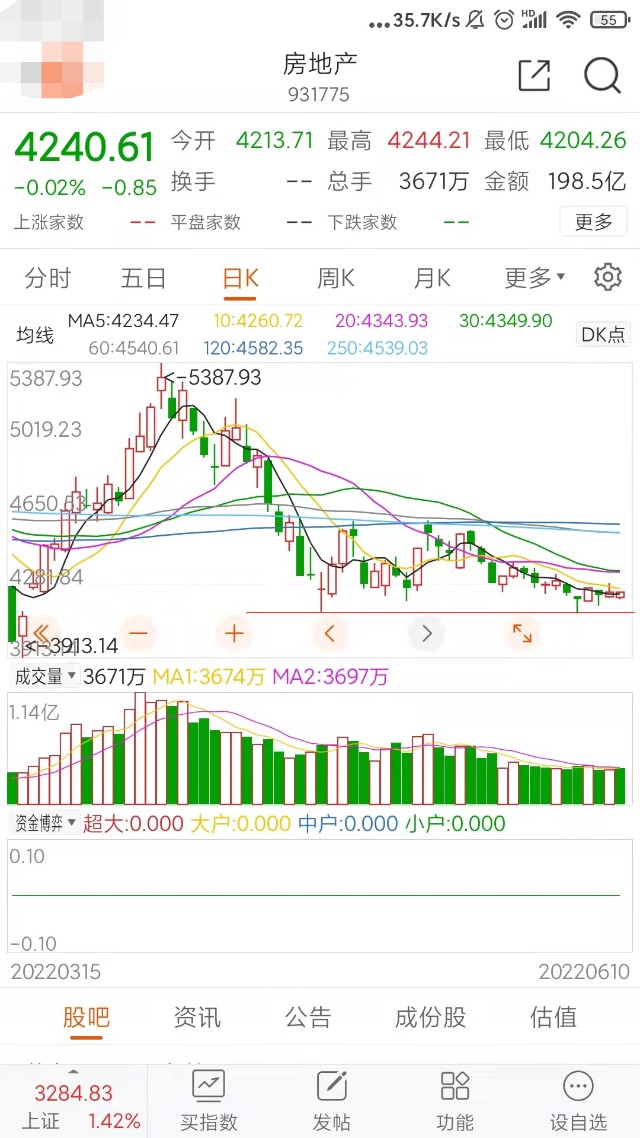Open the 成交量 indicator dropdown
Image resolution: width=640 pixels, height=1138 pixels.
coord(44,677)
